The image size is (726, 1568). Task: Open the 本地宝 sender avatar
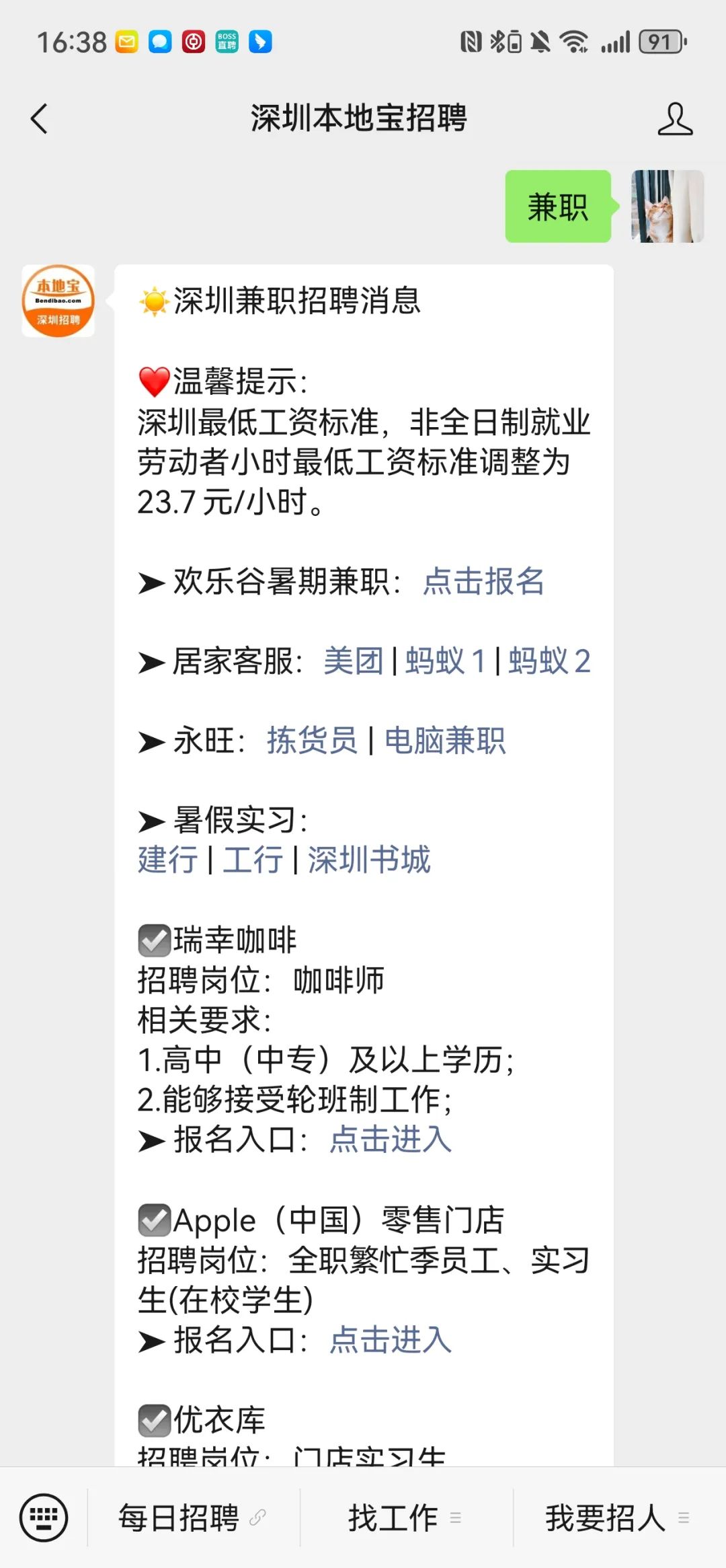58,301
